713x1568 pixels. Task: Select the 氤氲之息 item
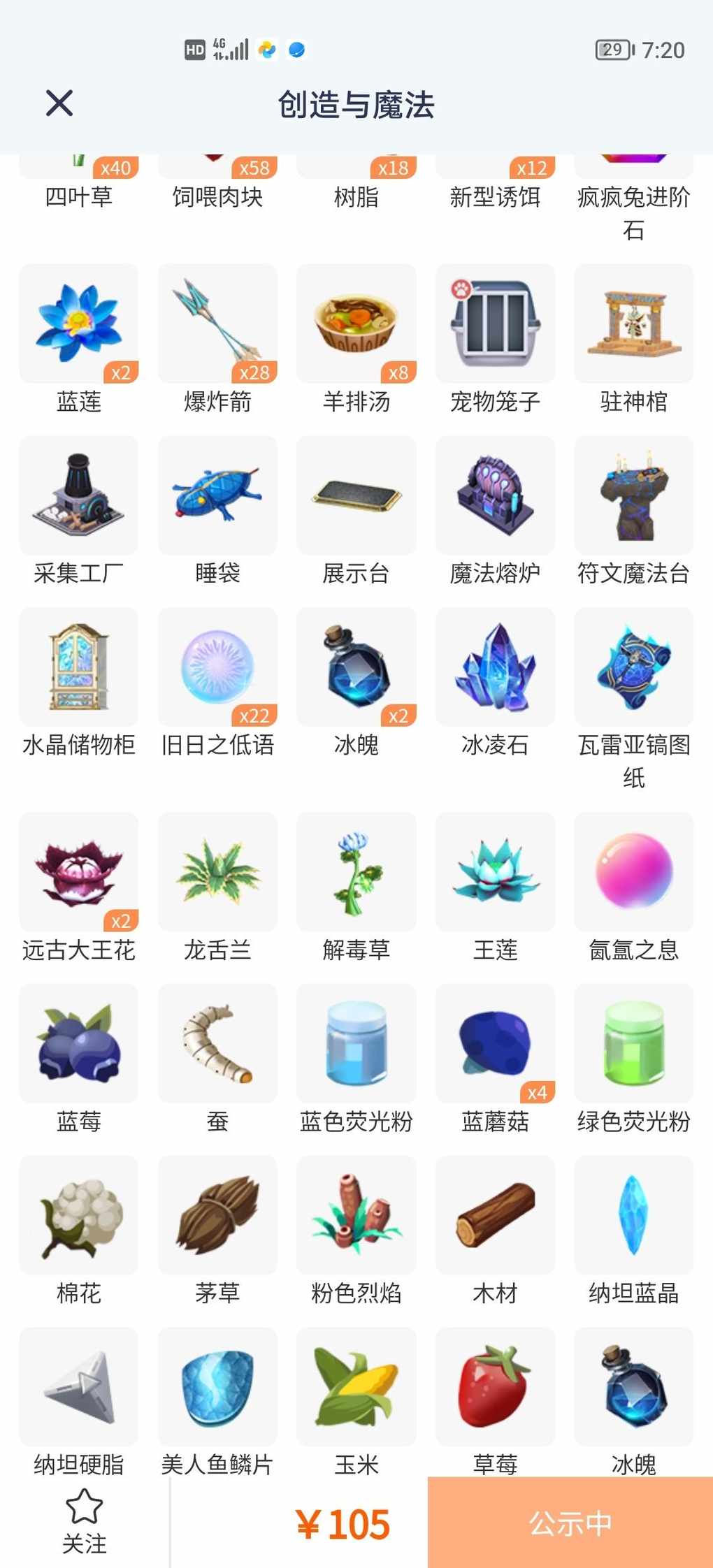633,872
